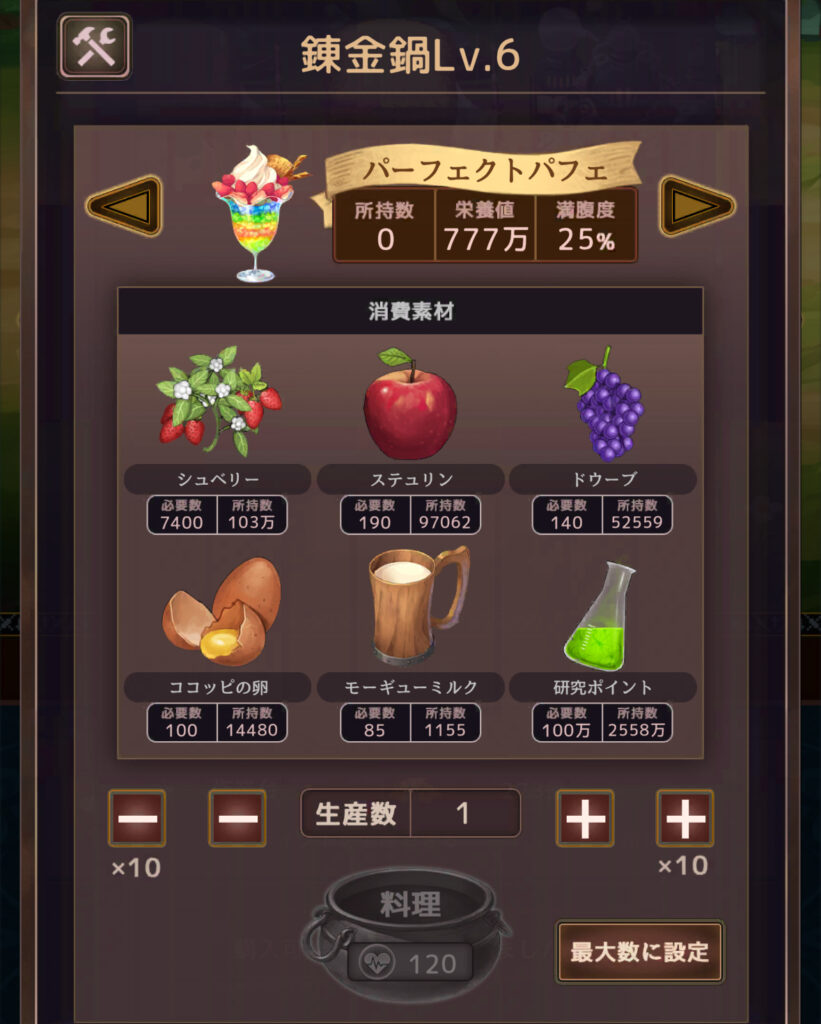The height and width of the screenshot is (1024, 821).
Task: Increase production count by ten
Action: [x=685, y=818]
